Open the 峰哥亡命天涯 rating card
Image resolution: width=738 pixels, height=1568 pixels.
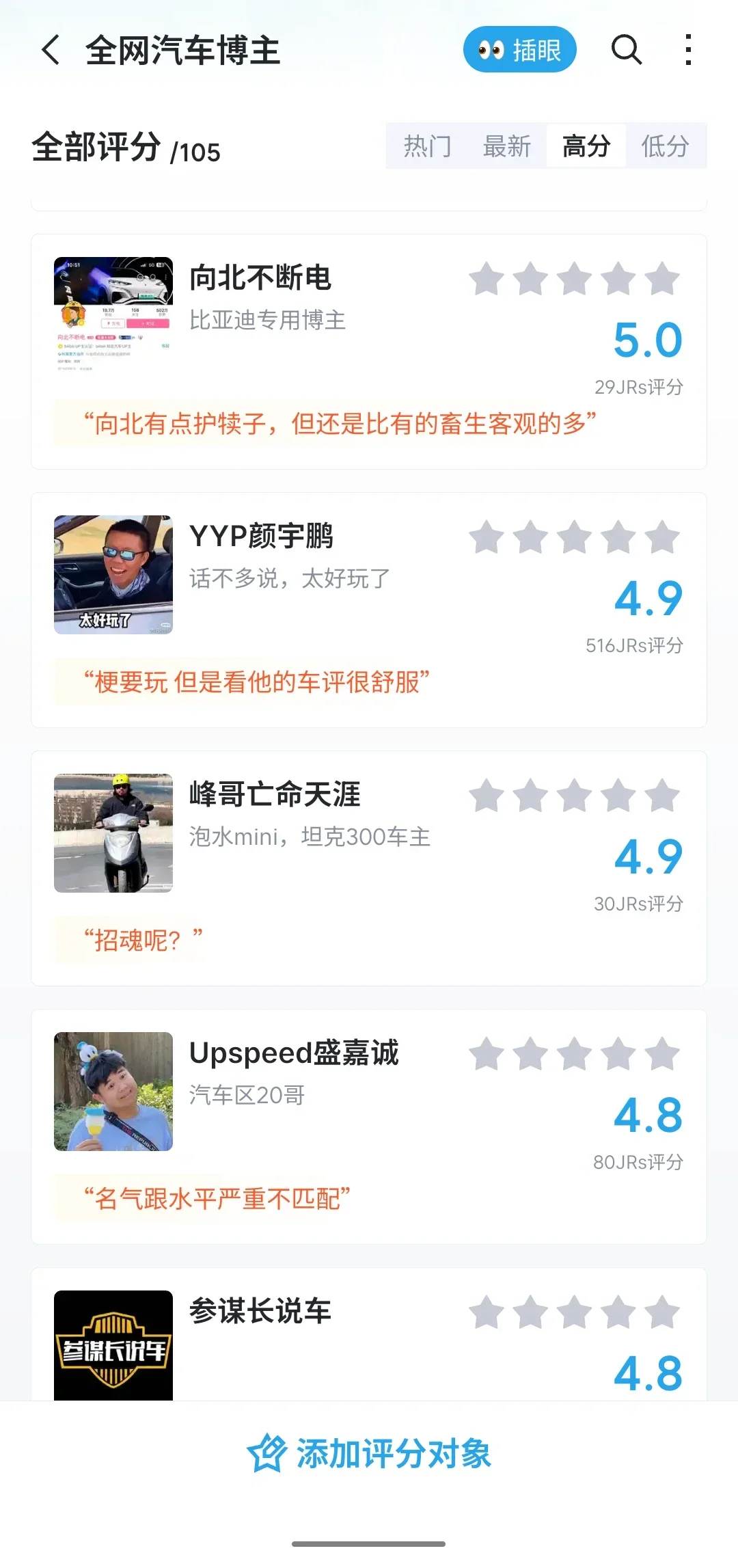click(x=369, y=868)
